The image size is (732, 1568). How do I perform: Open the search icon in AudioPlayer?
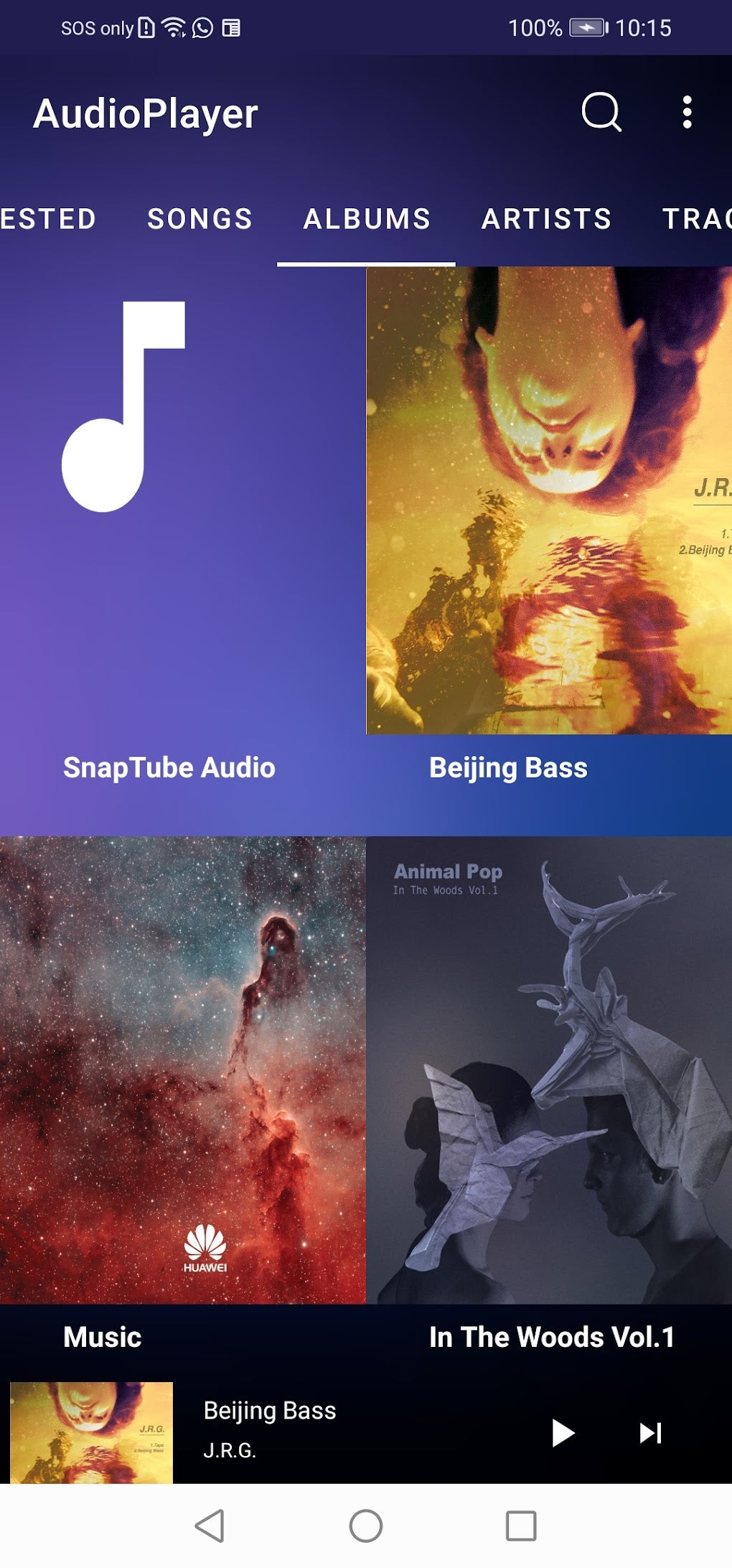[601, 113]
